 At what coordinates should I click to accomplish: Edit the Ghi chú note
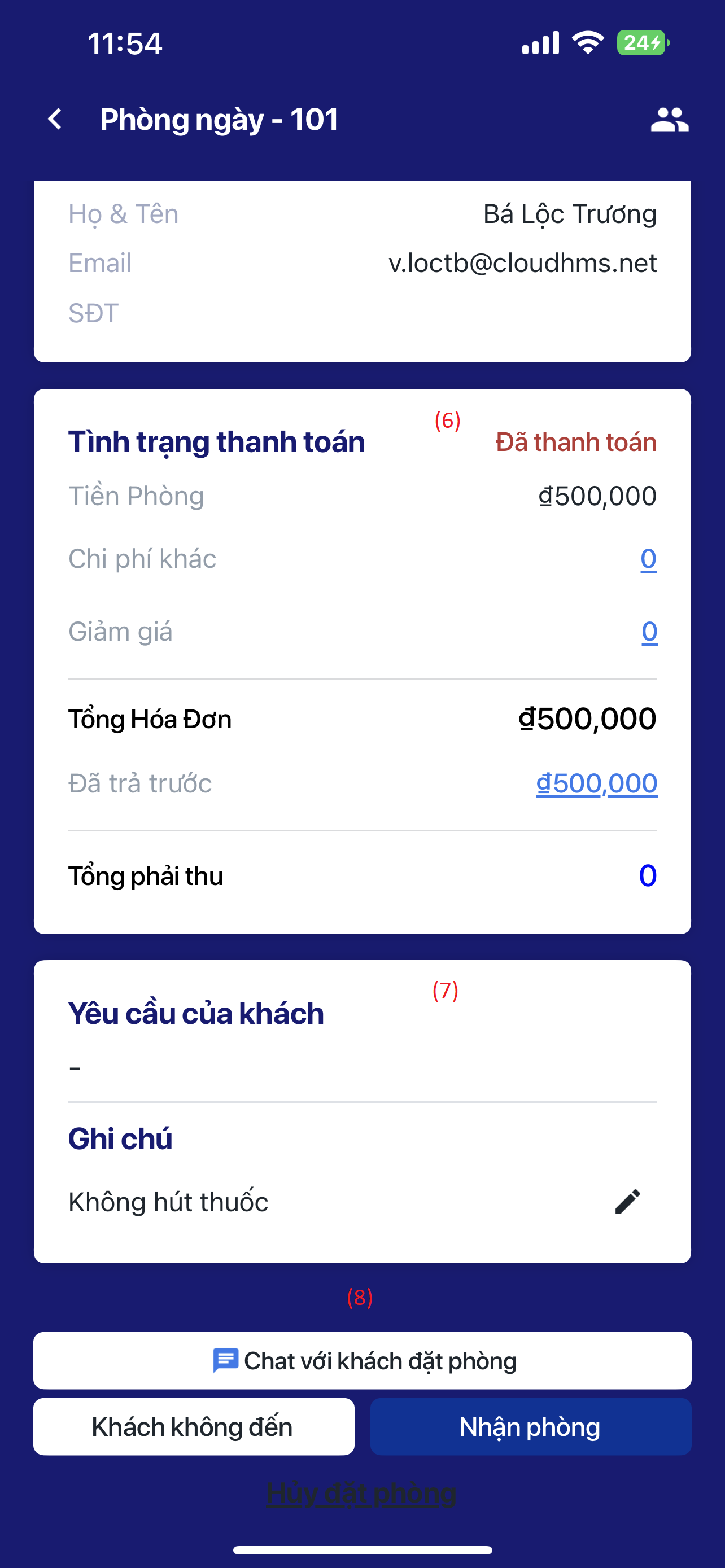tap(627, 1202)
